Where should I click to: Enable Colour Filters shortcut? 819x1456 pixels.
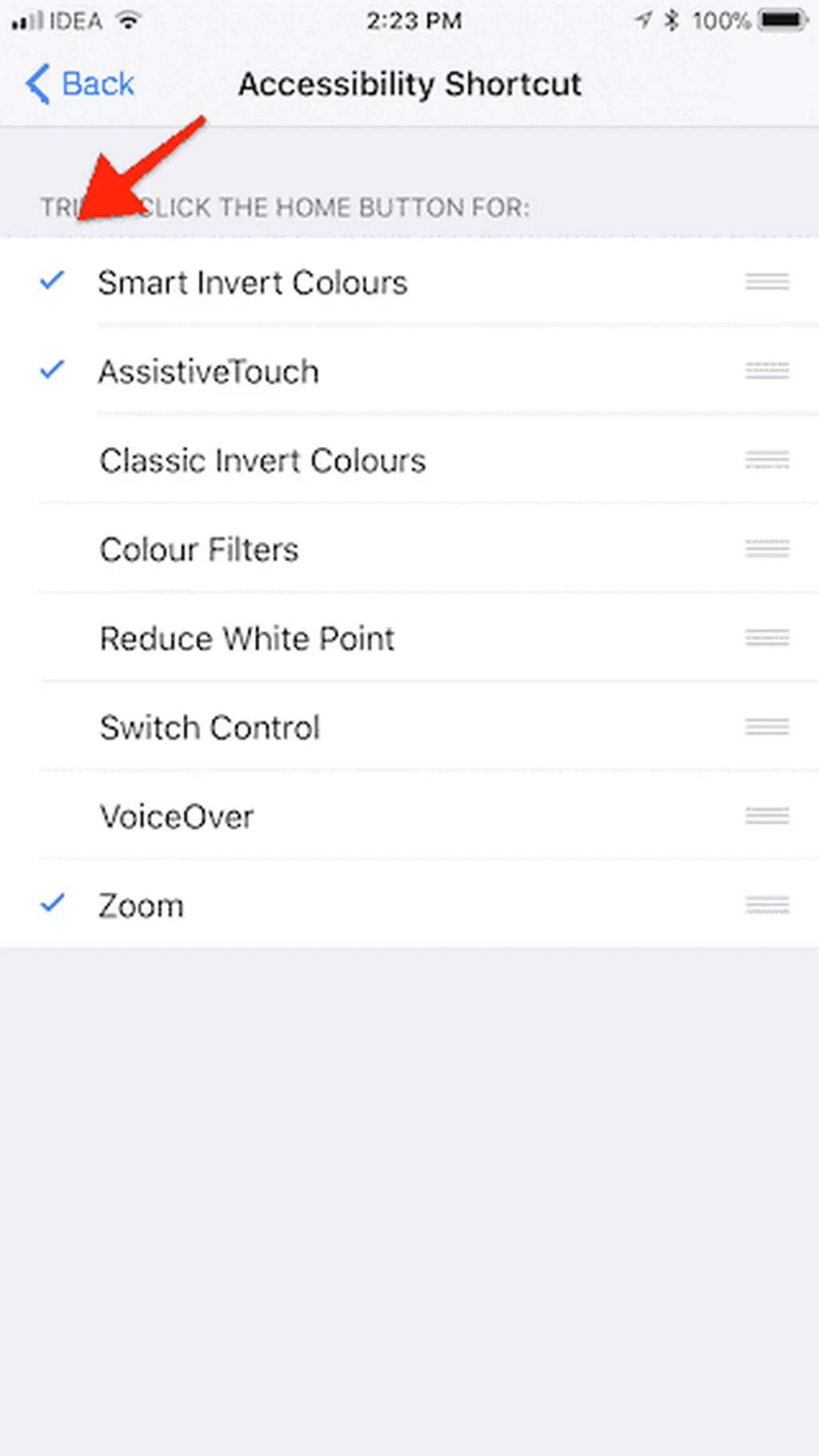[x=198, y=550]
